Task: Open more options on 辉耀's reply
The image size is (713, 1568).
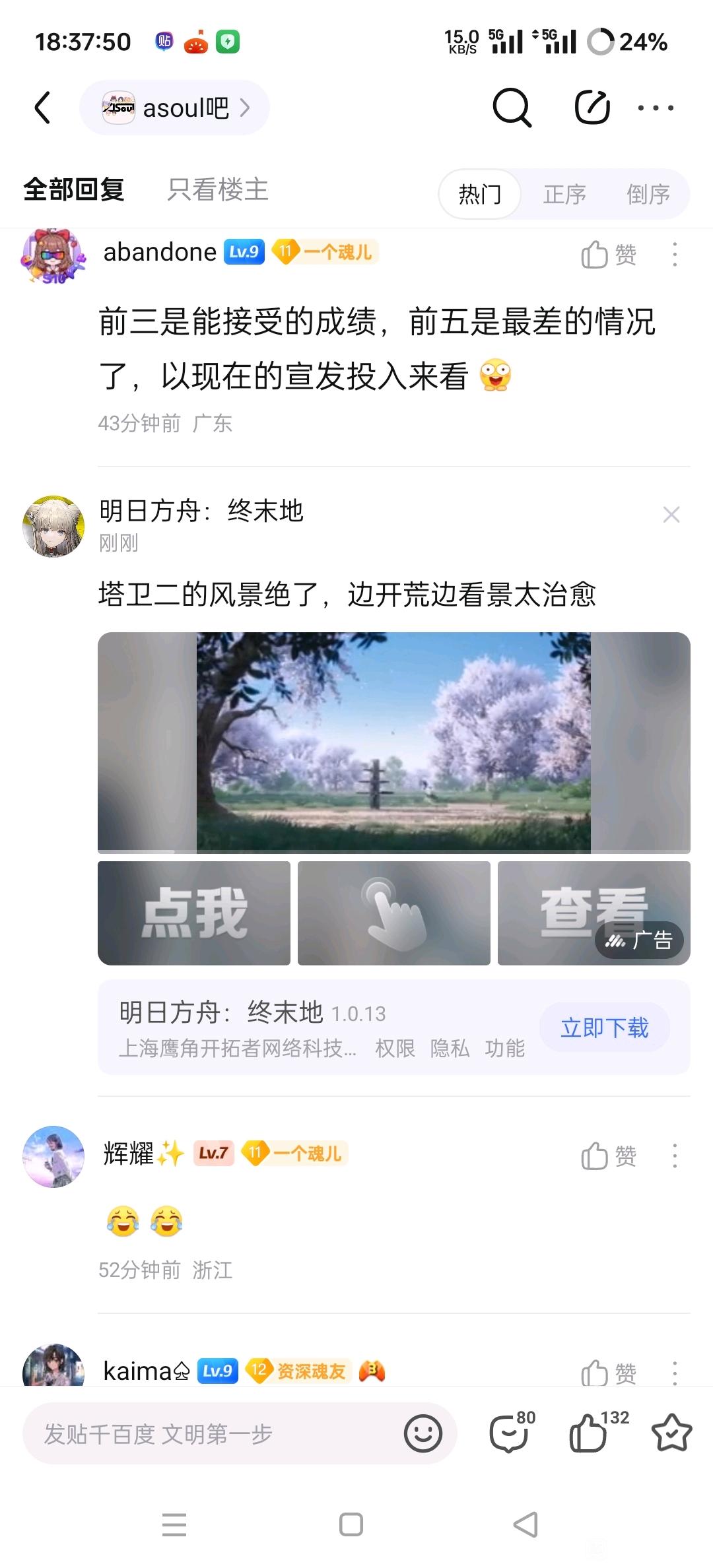Action: 674,1156
